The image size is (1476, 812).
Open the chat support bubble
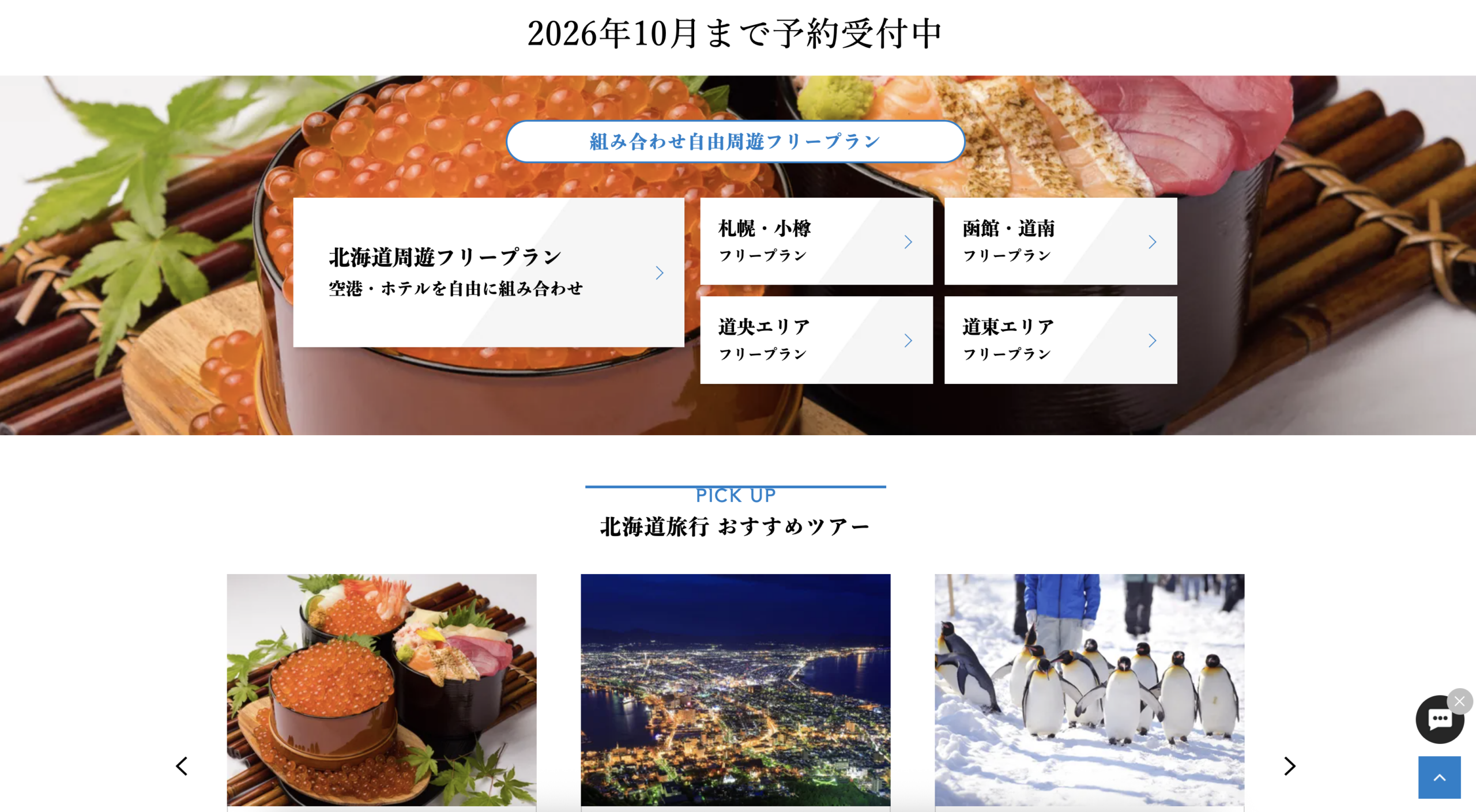1439,720
